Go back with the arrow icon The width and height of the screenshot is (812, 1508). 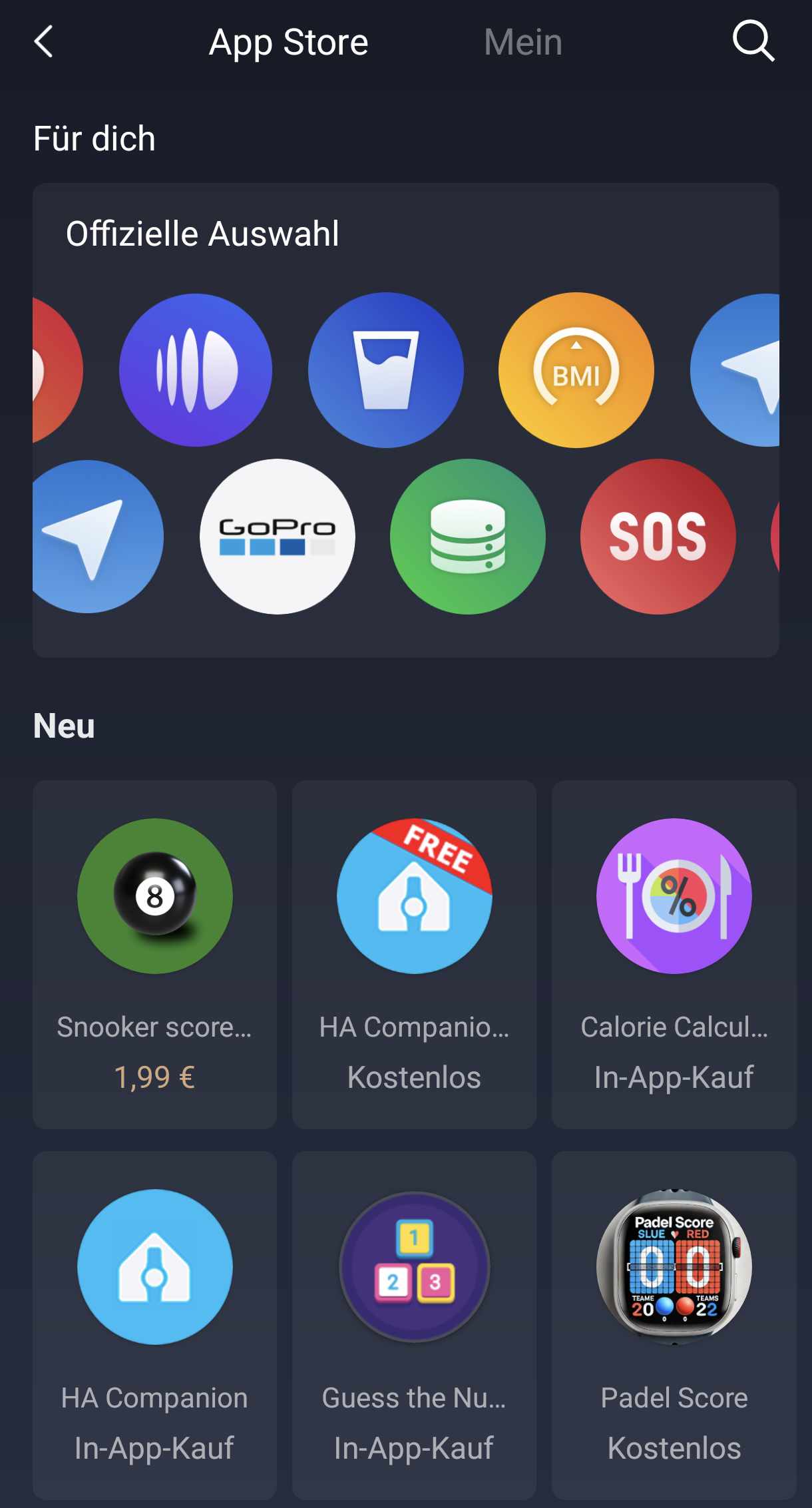pos(44,42)
